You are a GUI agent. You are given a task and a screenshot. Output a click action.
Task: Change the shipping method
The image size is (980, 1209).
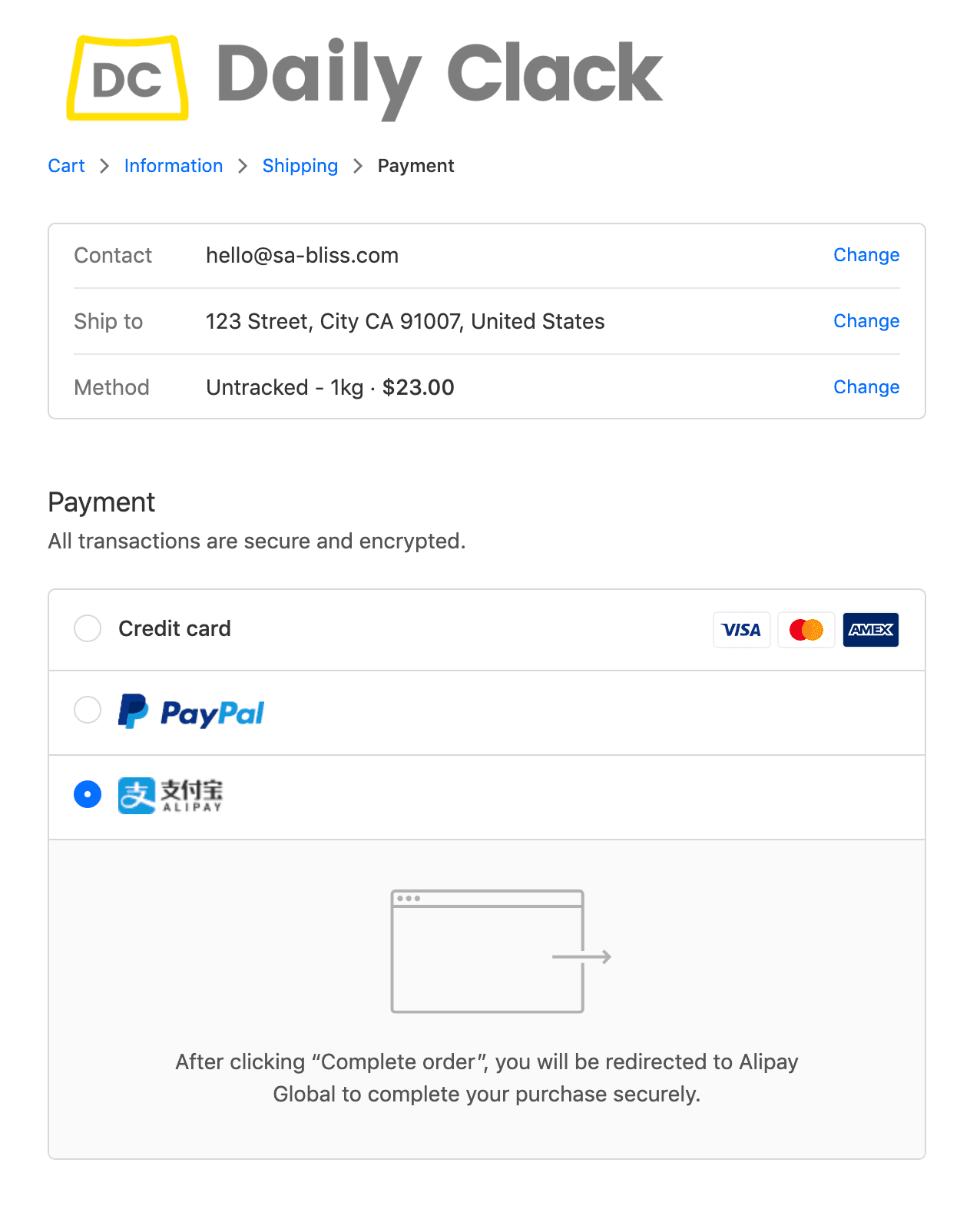(x=866, y=387)
